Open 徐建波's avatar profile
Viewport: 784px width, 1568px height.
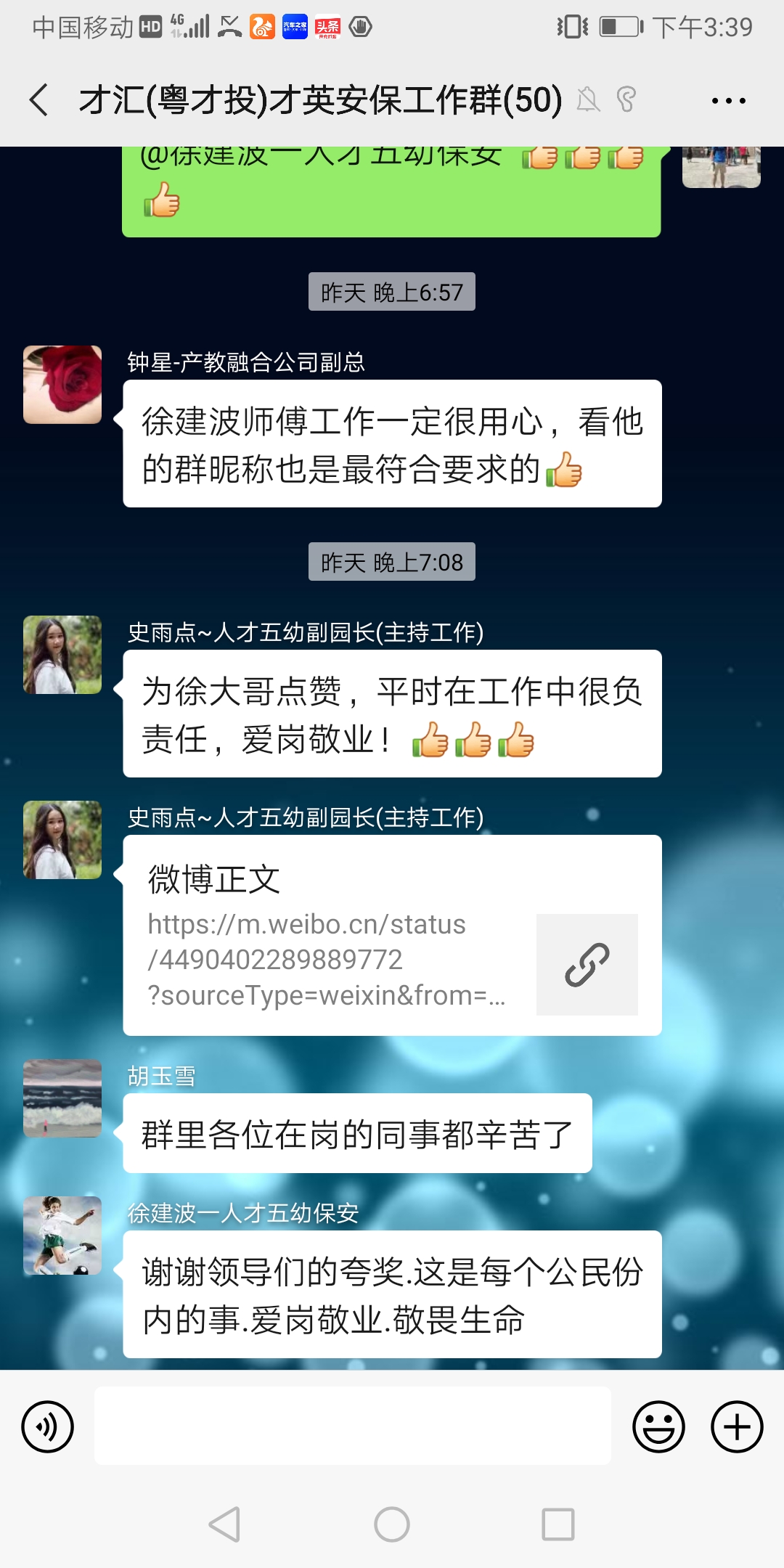point(62,1236)
